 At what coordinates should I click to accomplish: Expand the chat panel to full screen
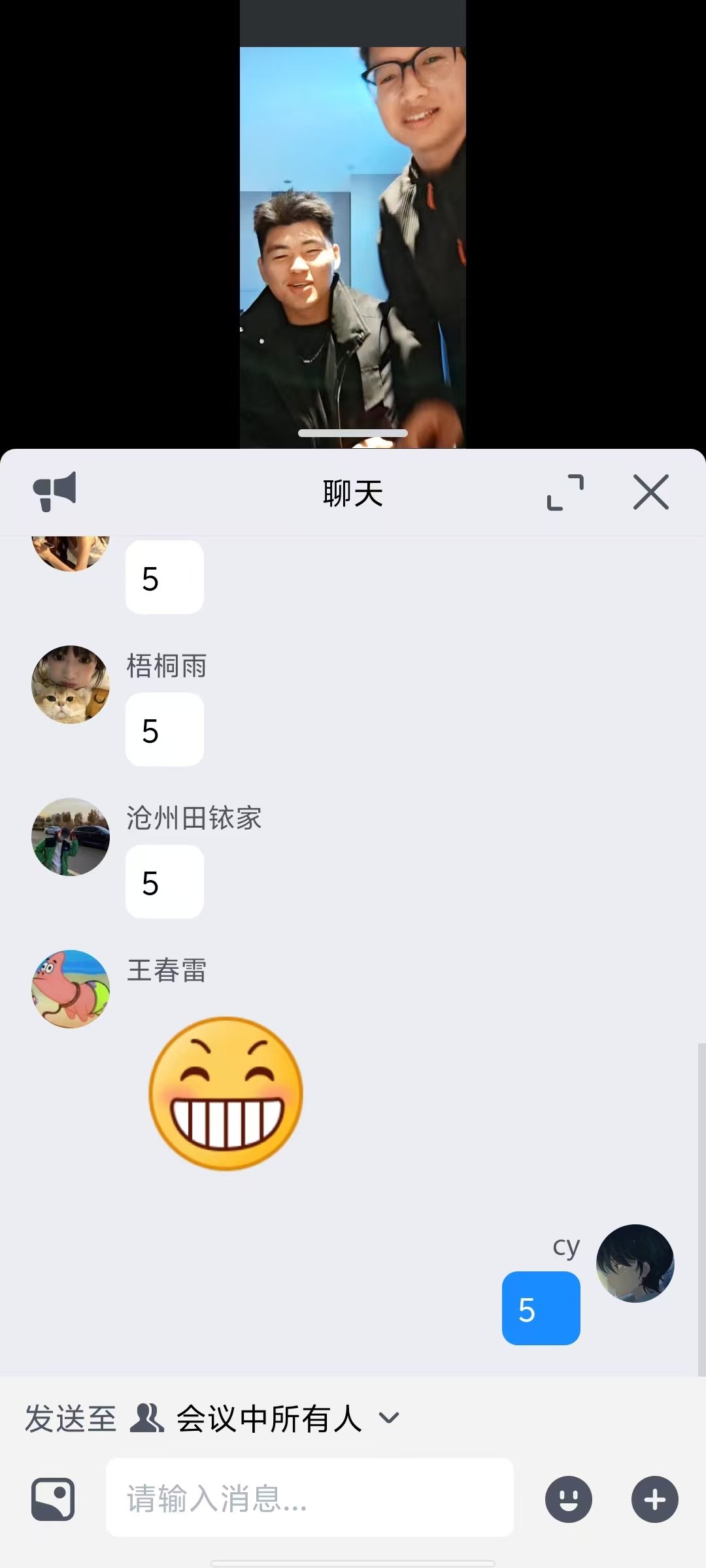click(x=565, y=492)
